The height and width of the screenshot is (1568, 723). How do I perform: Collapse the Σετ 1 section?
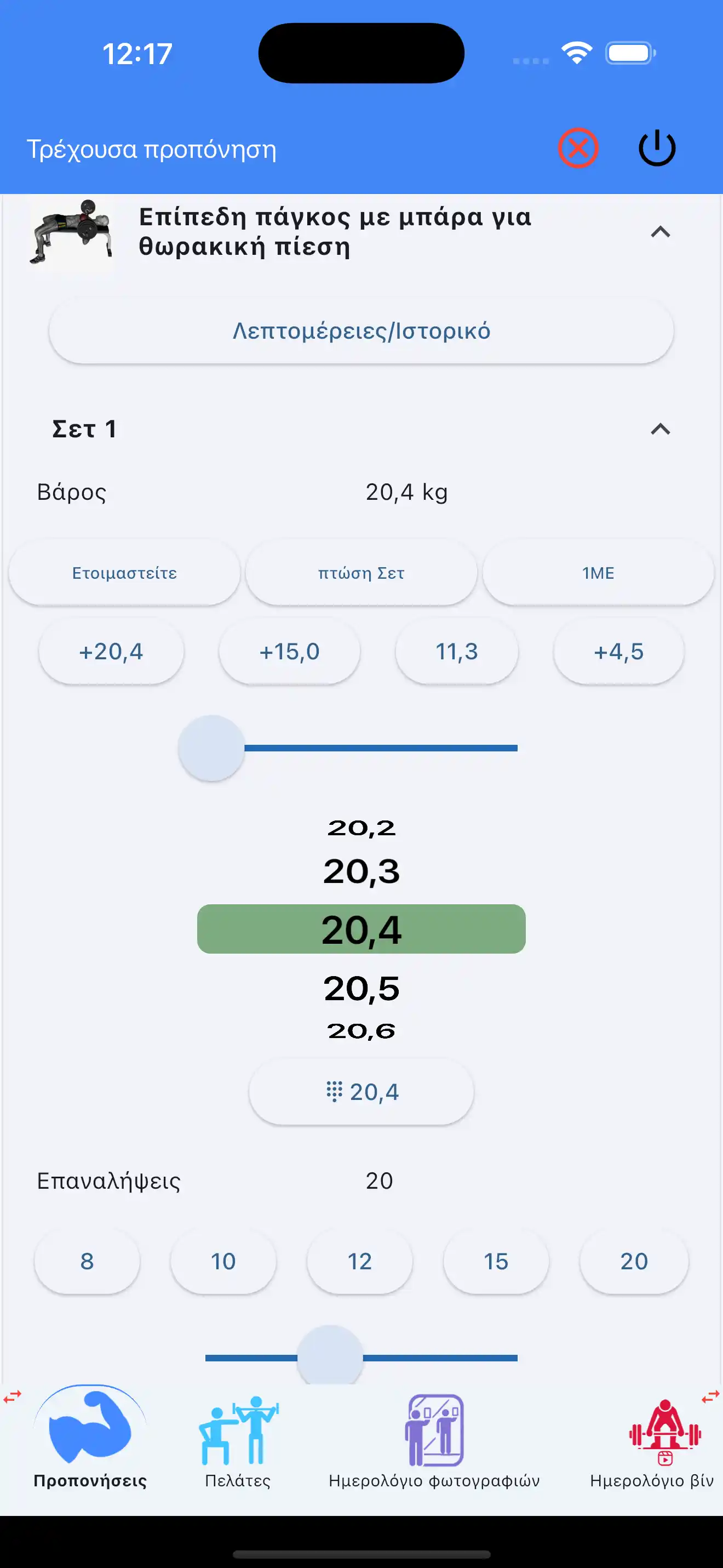click(660, 429)
